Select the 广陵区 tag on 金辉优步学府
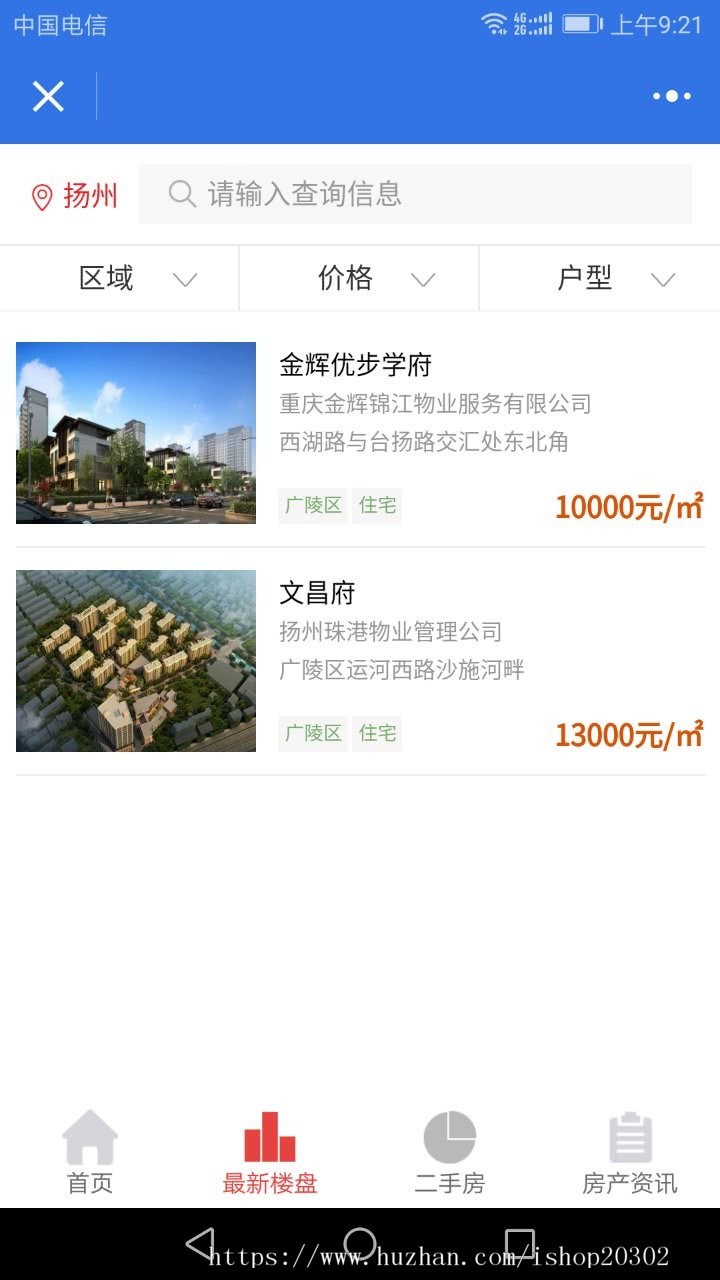 311,506
